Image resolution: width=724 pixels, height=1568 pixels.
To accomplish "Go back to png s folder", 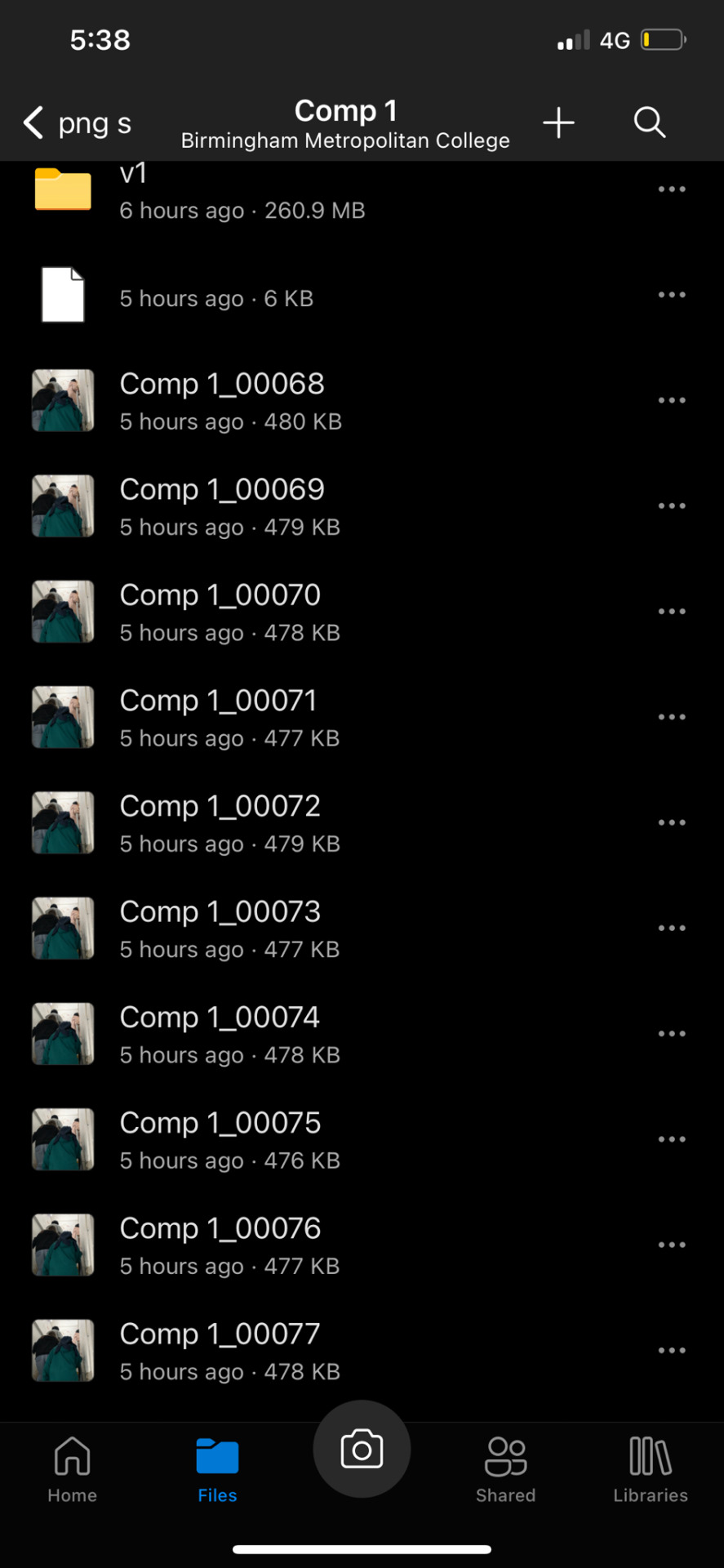I will click(x=77, y=123).
